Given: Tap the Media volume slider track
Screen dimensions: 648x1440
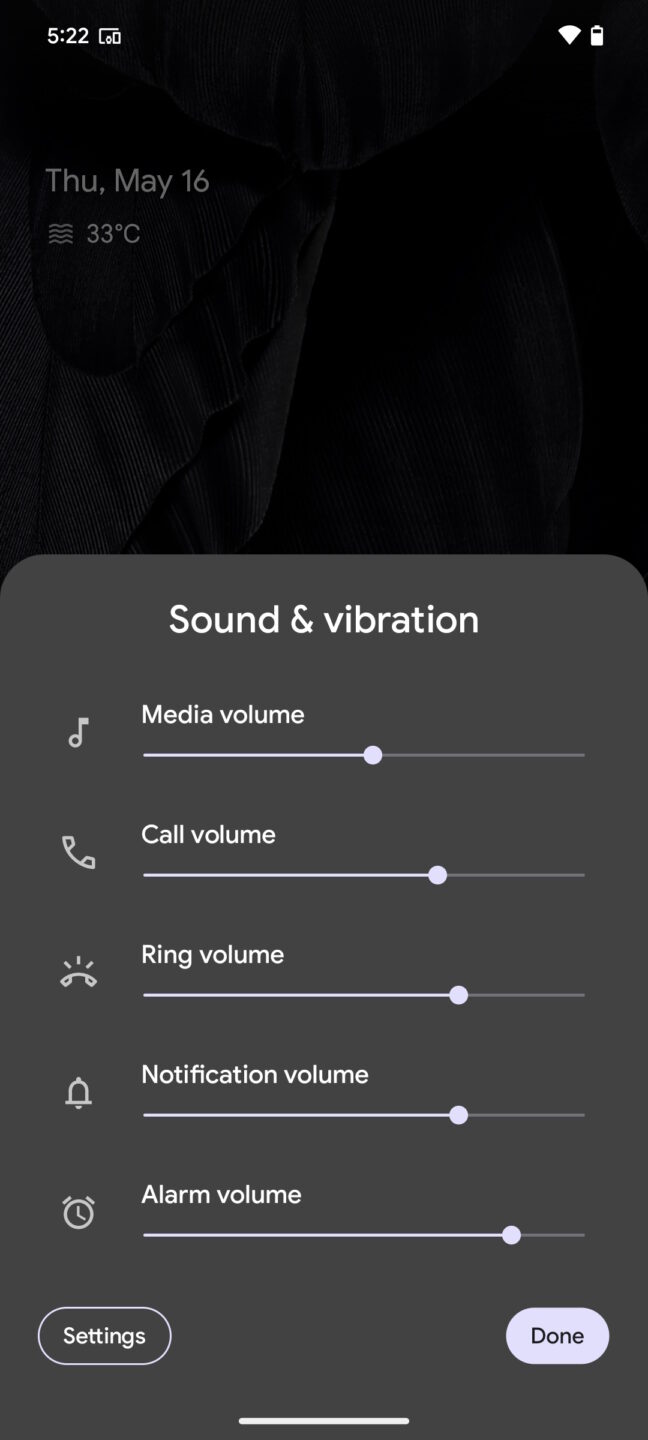Looking at the screenshot, I should (363, 755).
